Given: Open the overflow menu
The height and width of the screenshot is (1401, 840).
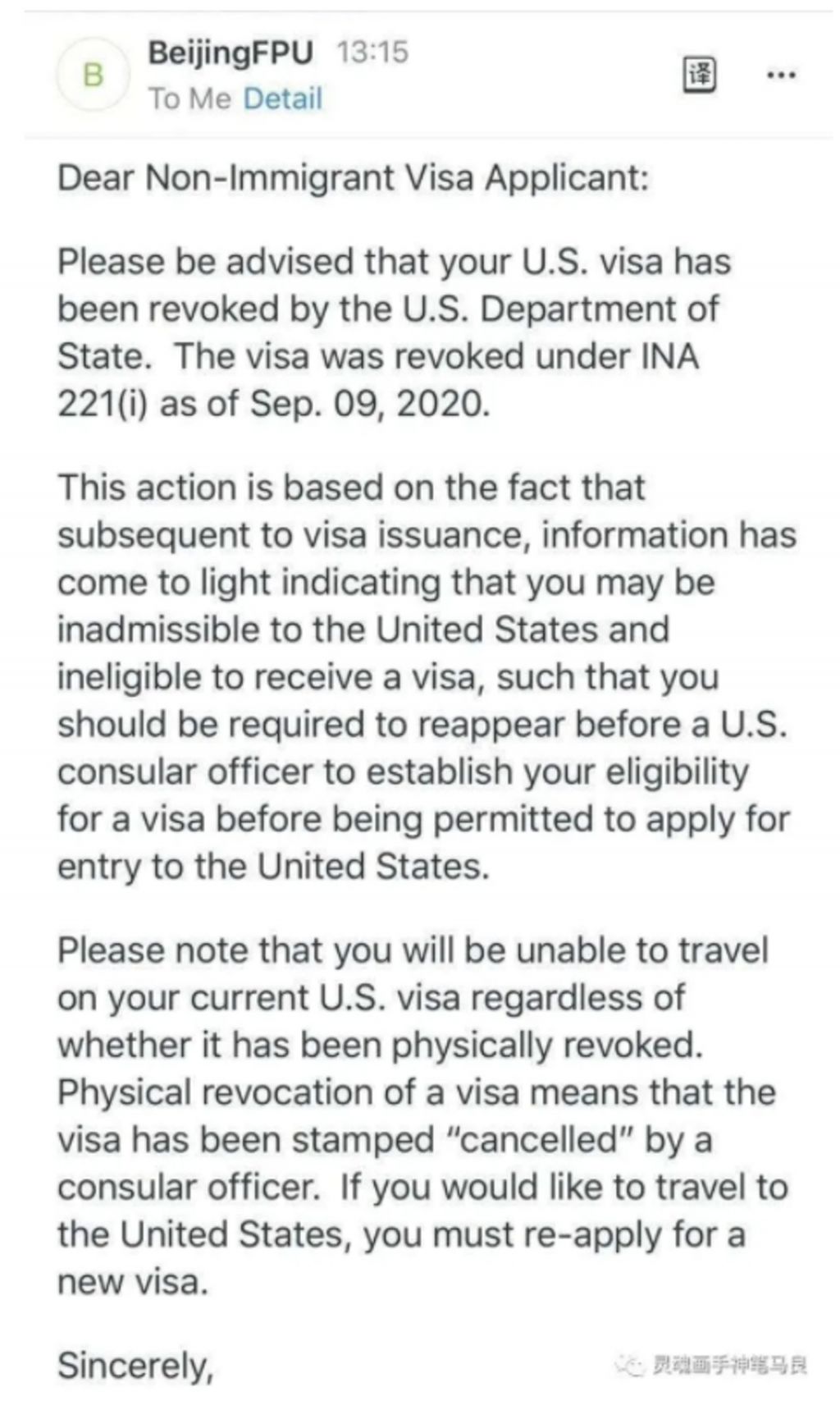Looking at the screenshot, I should [780, 76].
